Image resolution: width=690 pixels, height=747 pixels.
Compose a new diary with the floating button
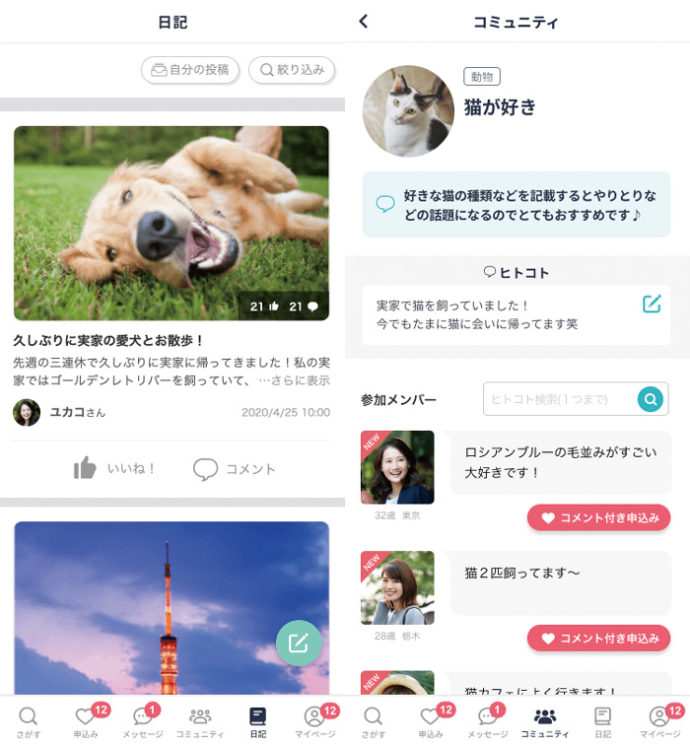[x=298, y=643]
